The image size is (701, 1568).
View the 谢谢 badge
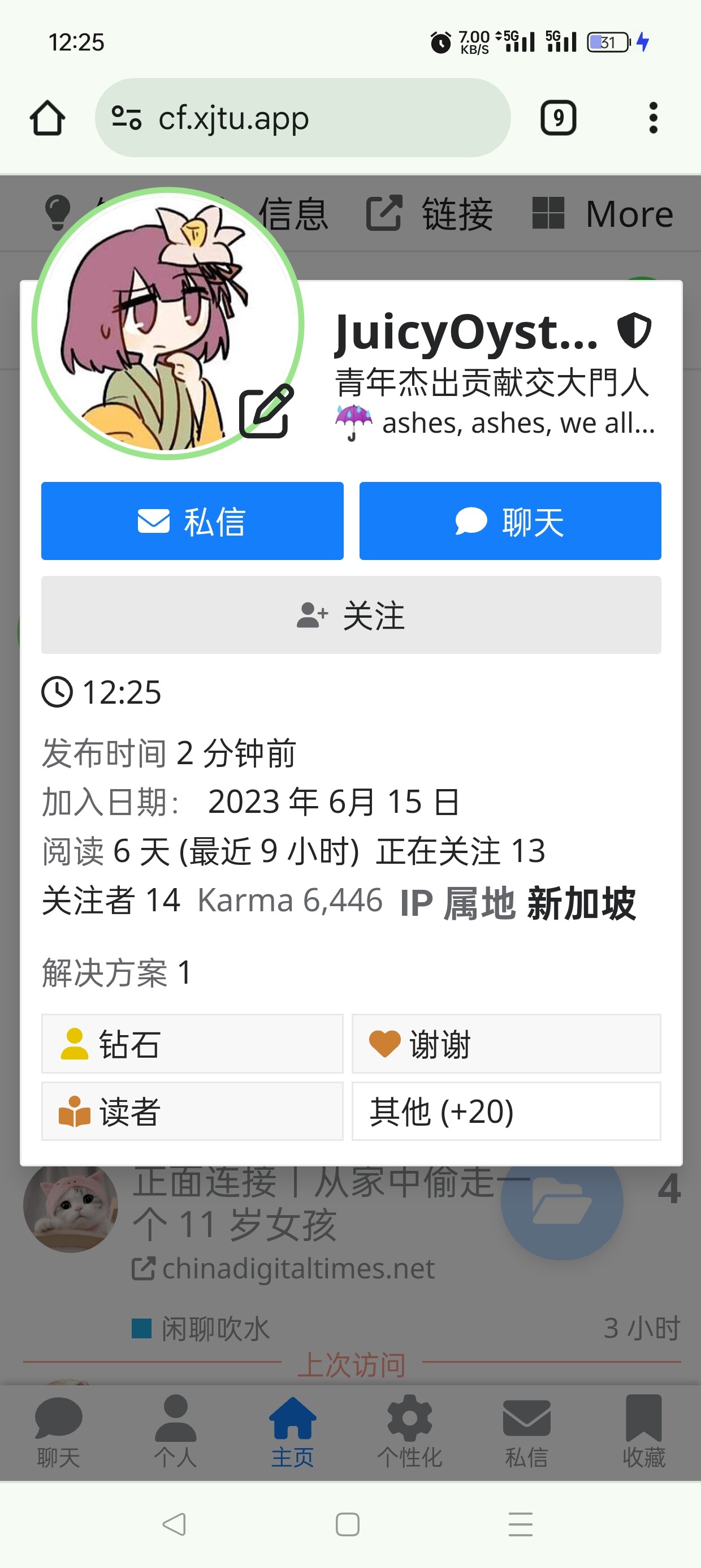tap(505, 1044)
